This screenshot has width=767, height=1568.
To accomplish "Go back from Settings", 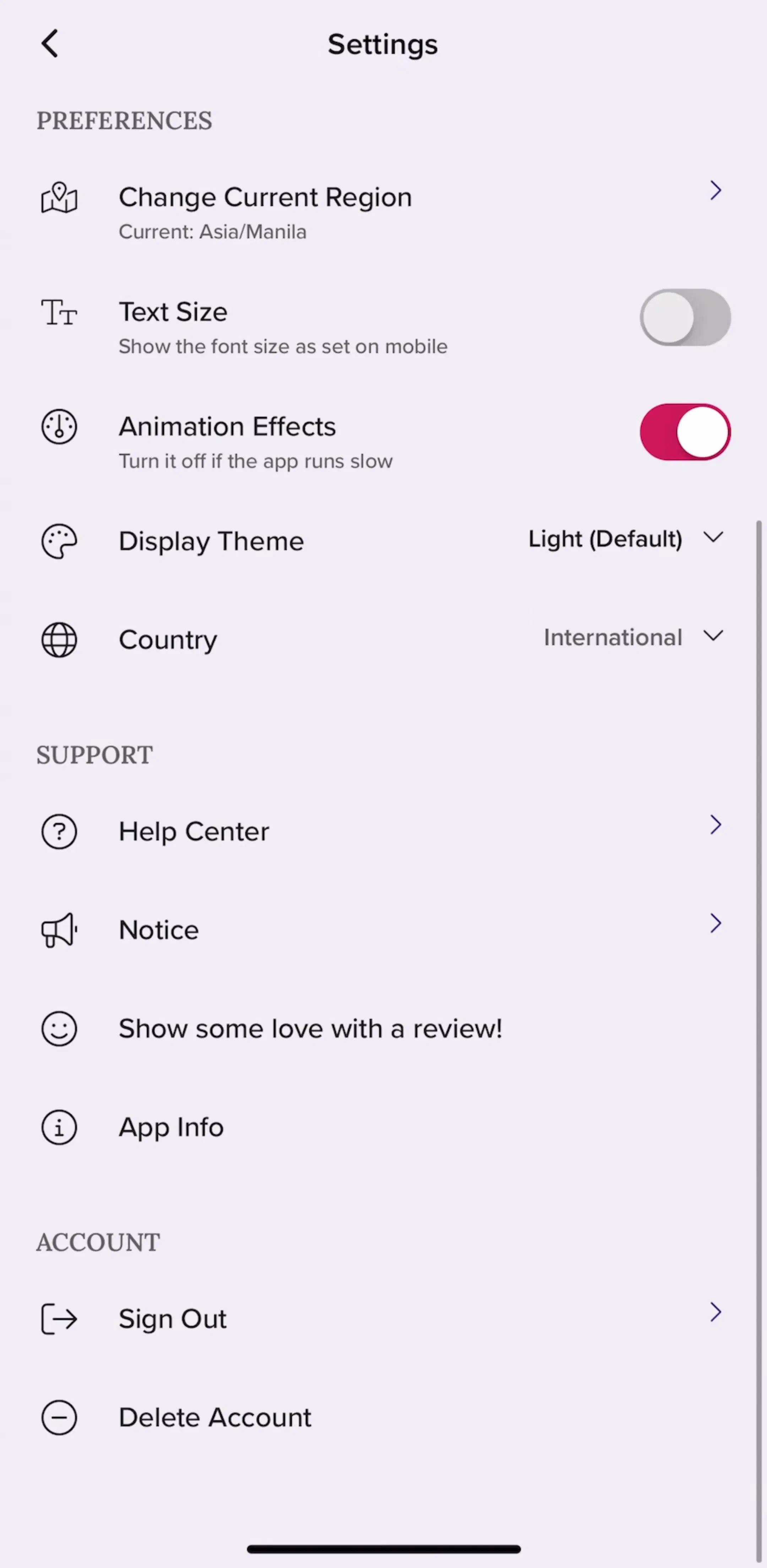I will click(50, 44).
